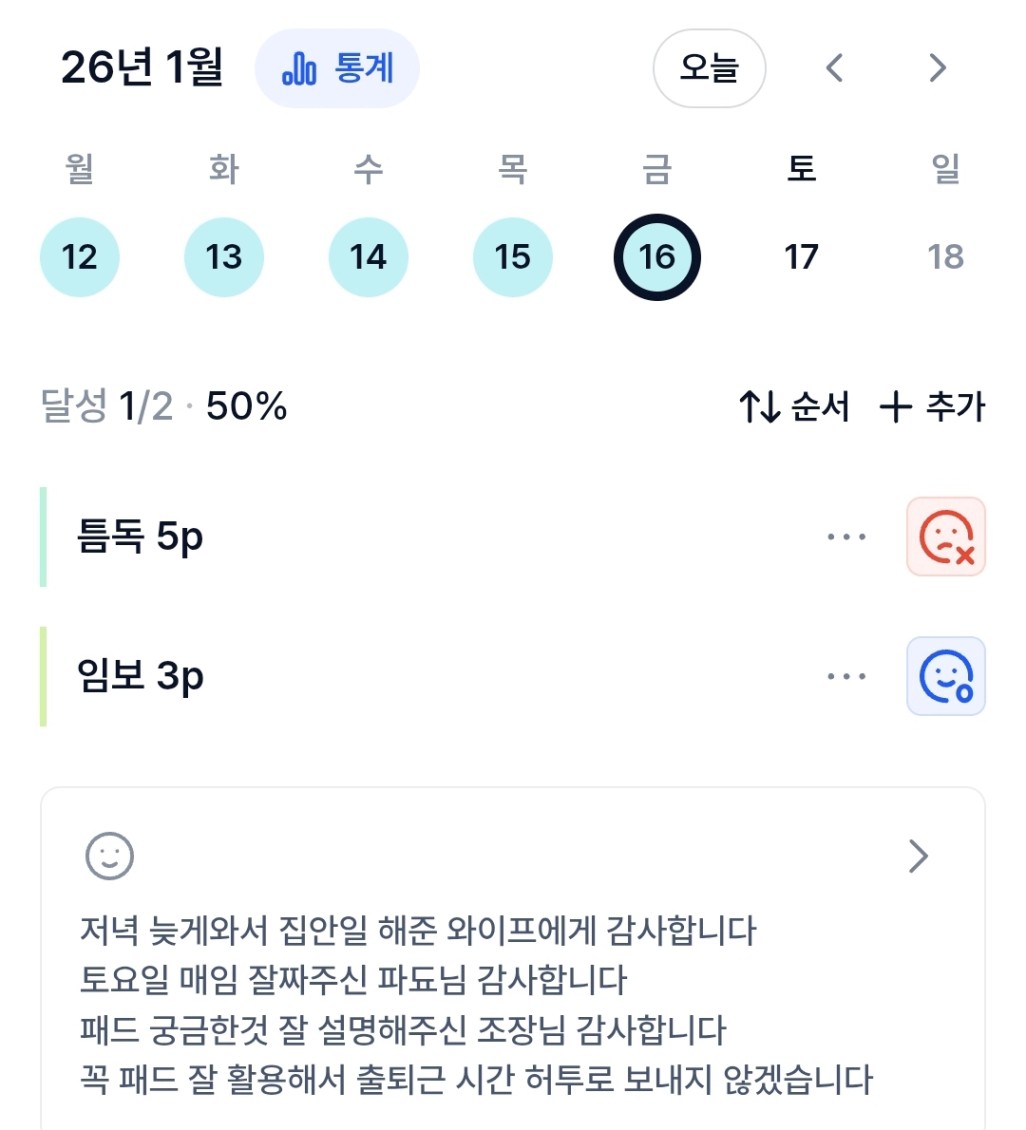Select date 18 in the calendar
Screen dimensions: 1026x1130
pyautogui.click(x=945, y=257)
